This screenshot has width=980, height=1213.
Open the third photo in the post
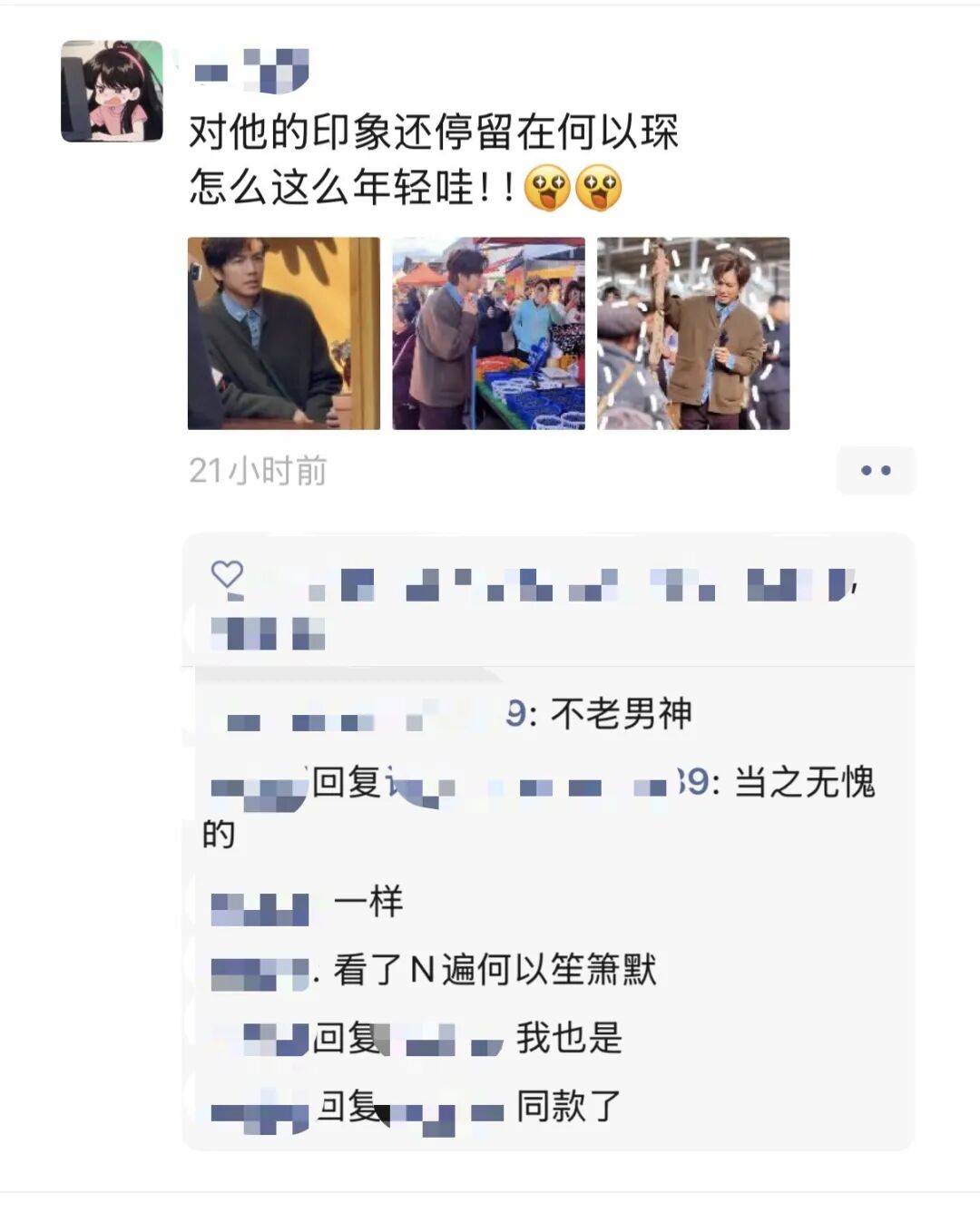(x=693, y=333)
